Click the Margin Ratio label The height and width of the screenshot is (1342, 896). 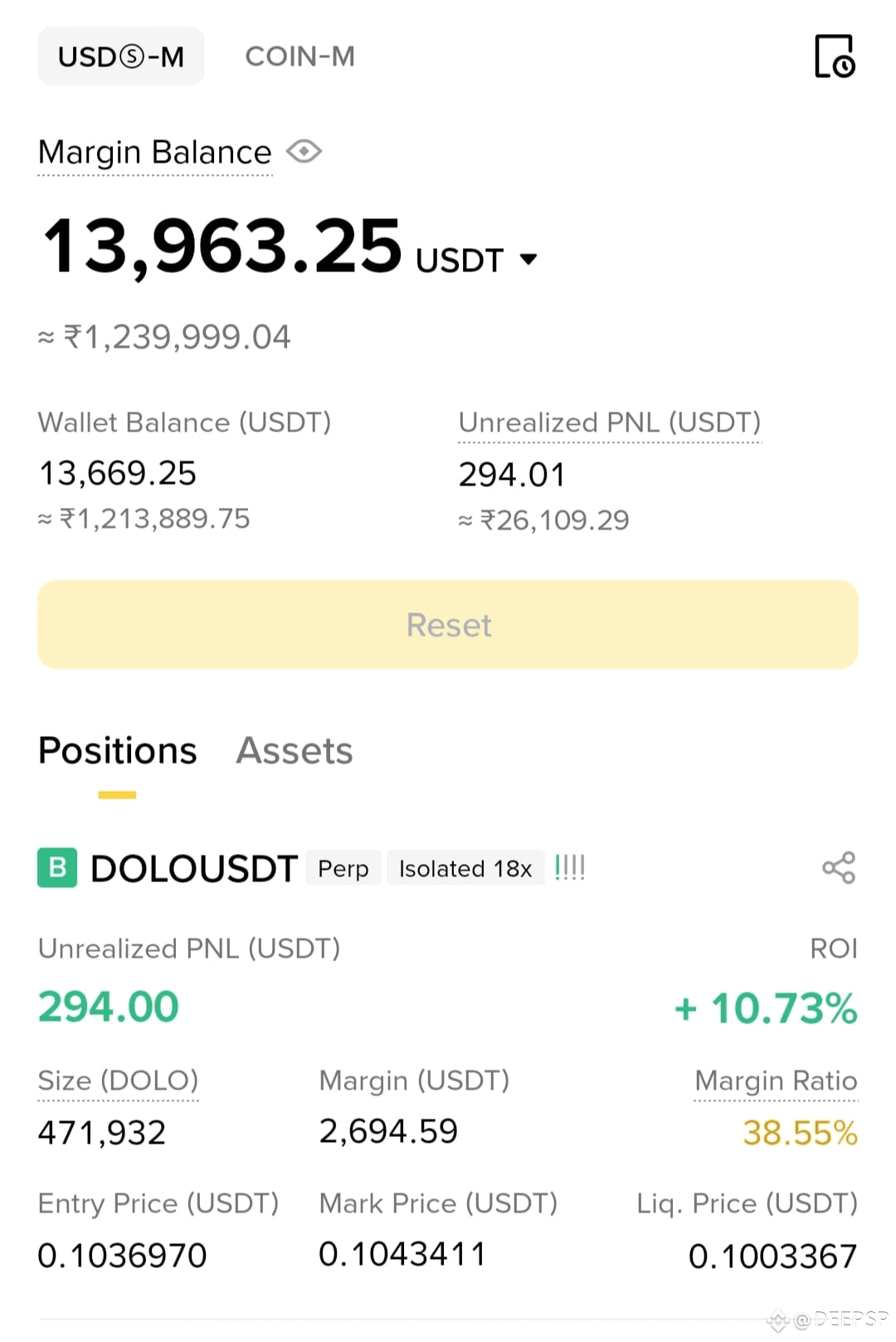(x=775, y=1081)
